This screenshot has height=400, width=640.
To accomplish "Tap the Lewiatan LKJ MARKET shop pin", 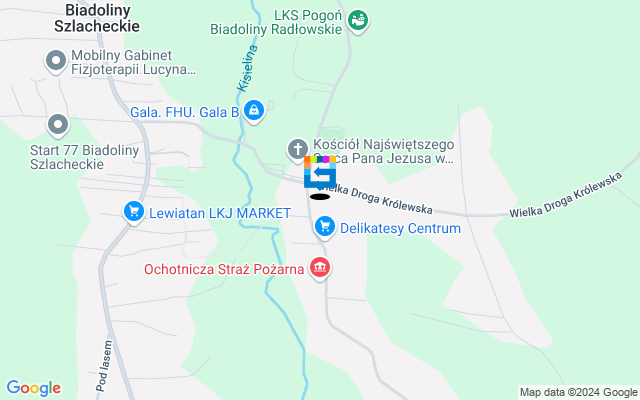I will [x=132, y=212].
